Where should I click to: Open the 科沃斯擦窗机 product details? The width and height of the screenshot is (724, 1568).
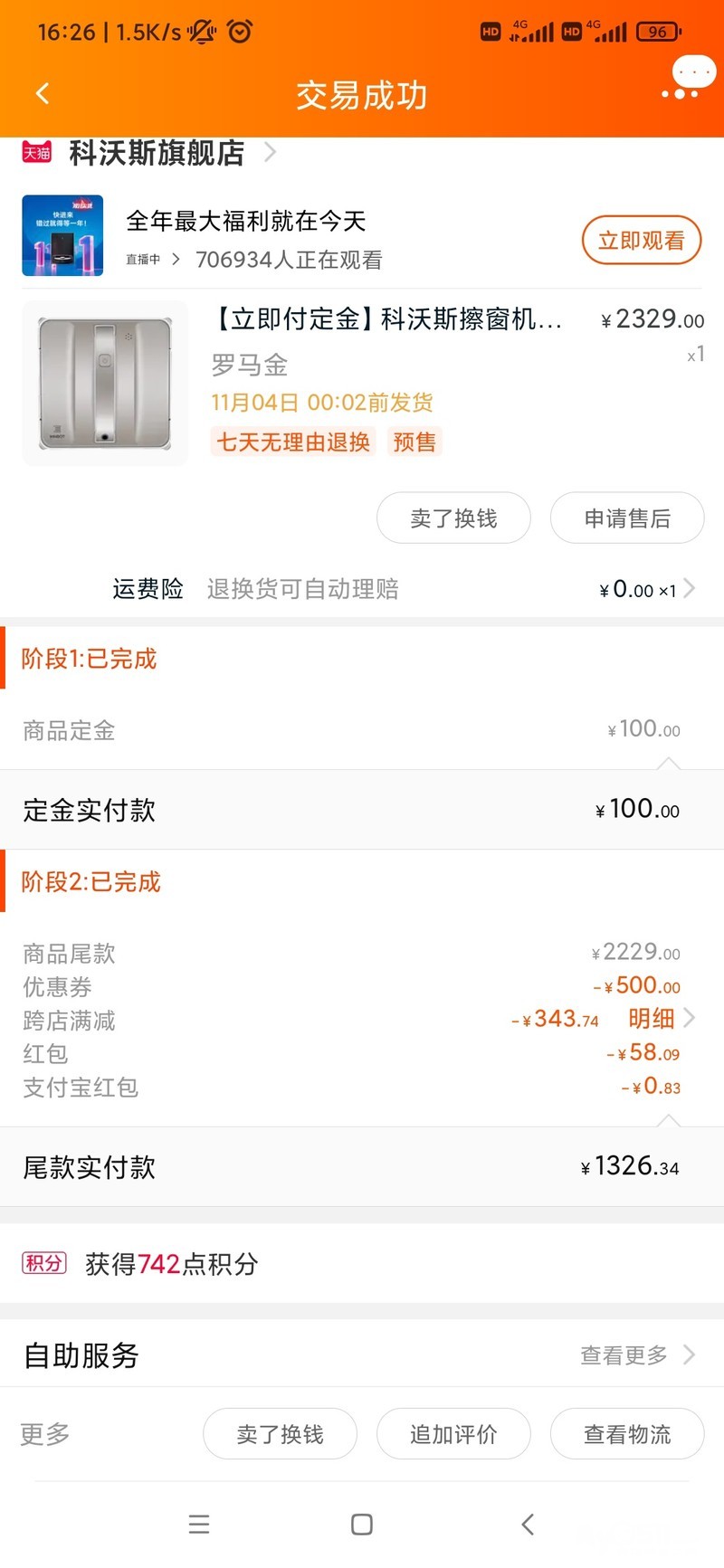(x=386, y=319)
